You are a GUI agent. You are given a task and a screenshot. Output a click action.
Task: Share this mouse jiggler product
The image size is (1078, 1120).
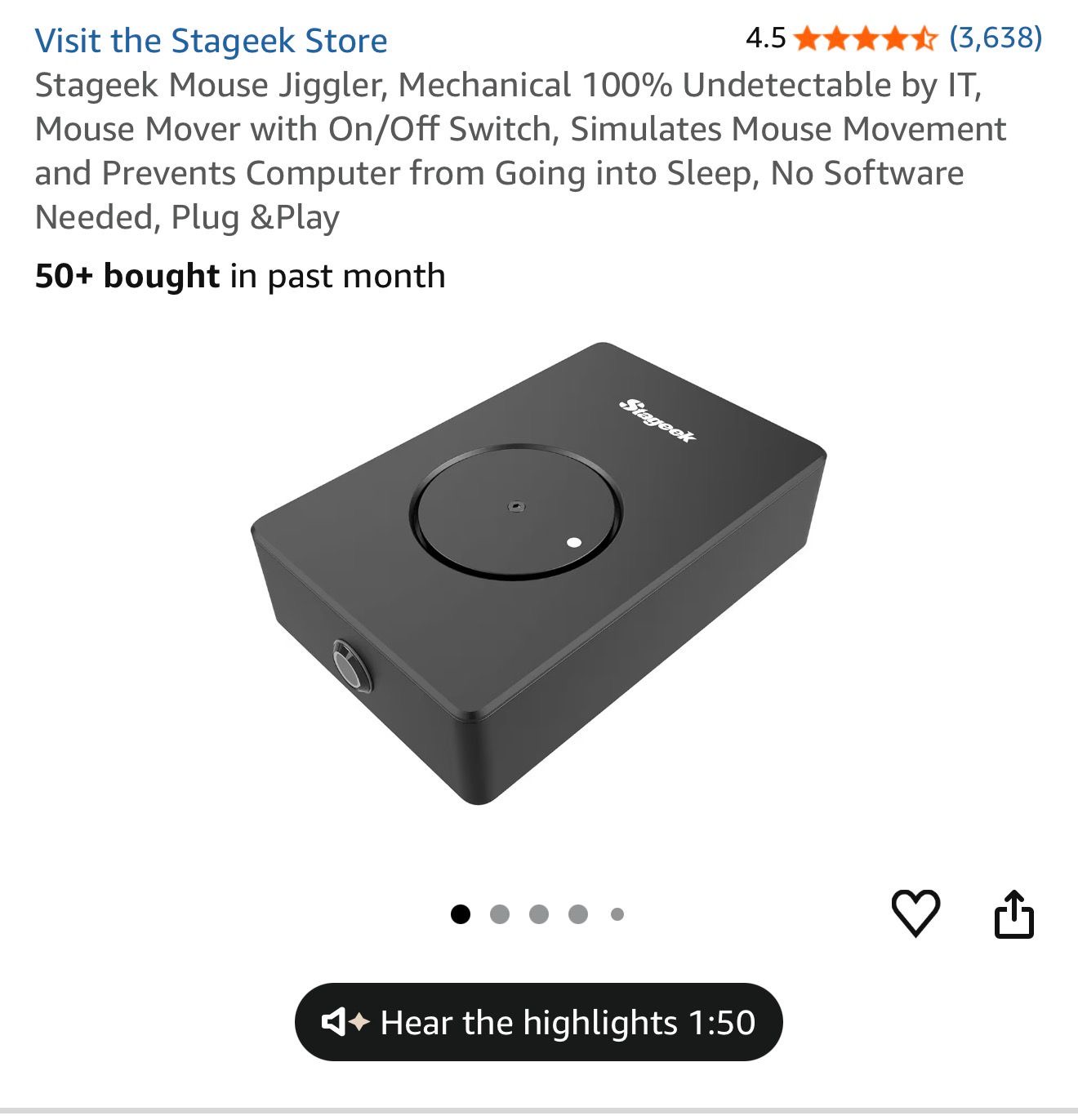[x=1013, y=913]
